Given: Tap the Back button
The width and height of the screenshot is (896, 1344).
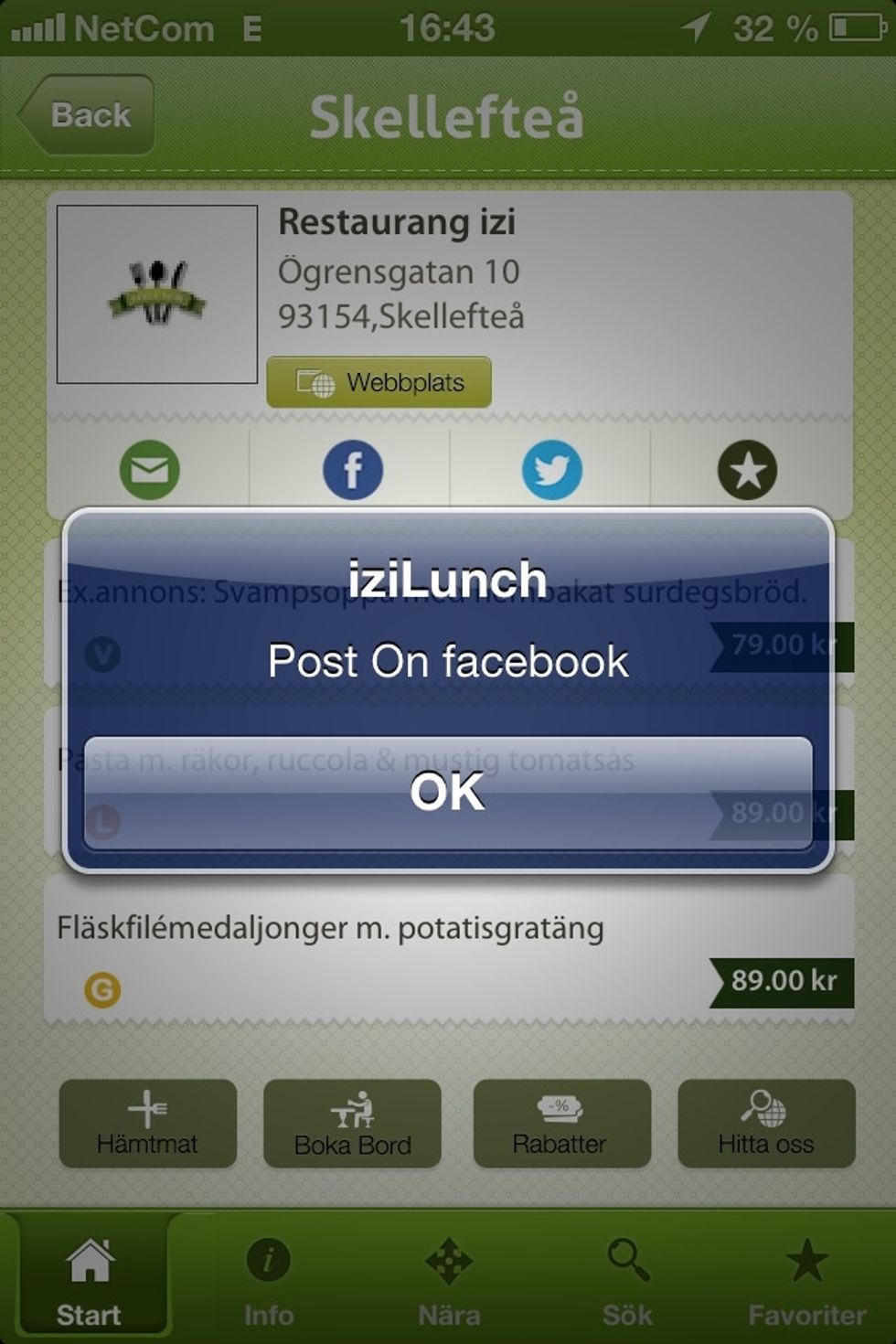Looking at the screenshot, I should (87, 114).
